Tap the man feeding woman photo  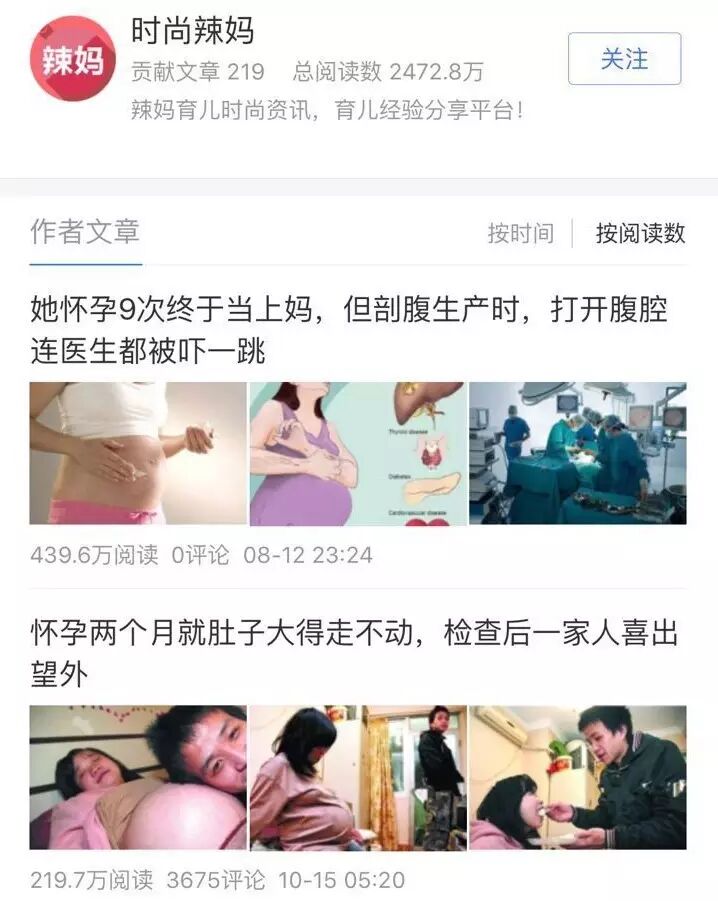(578, 777)
